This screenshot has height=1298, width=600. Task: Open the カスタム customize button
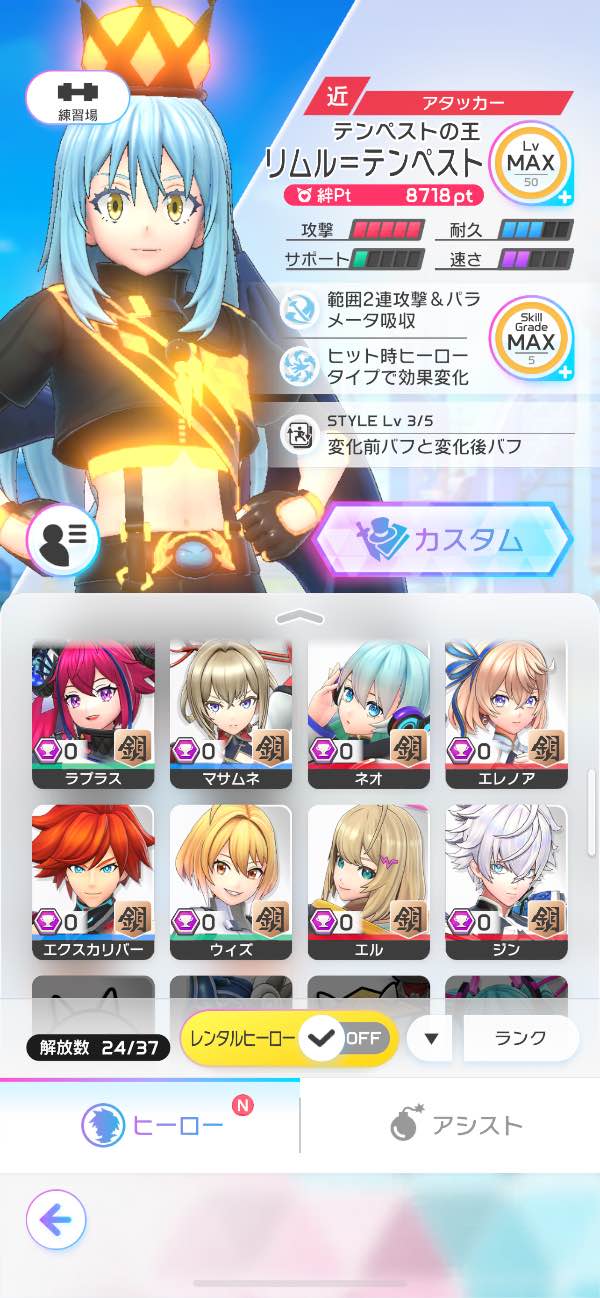443,541
